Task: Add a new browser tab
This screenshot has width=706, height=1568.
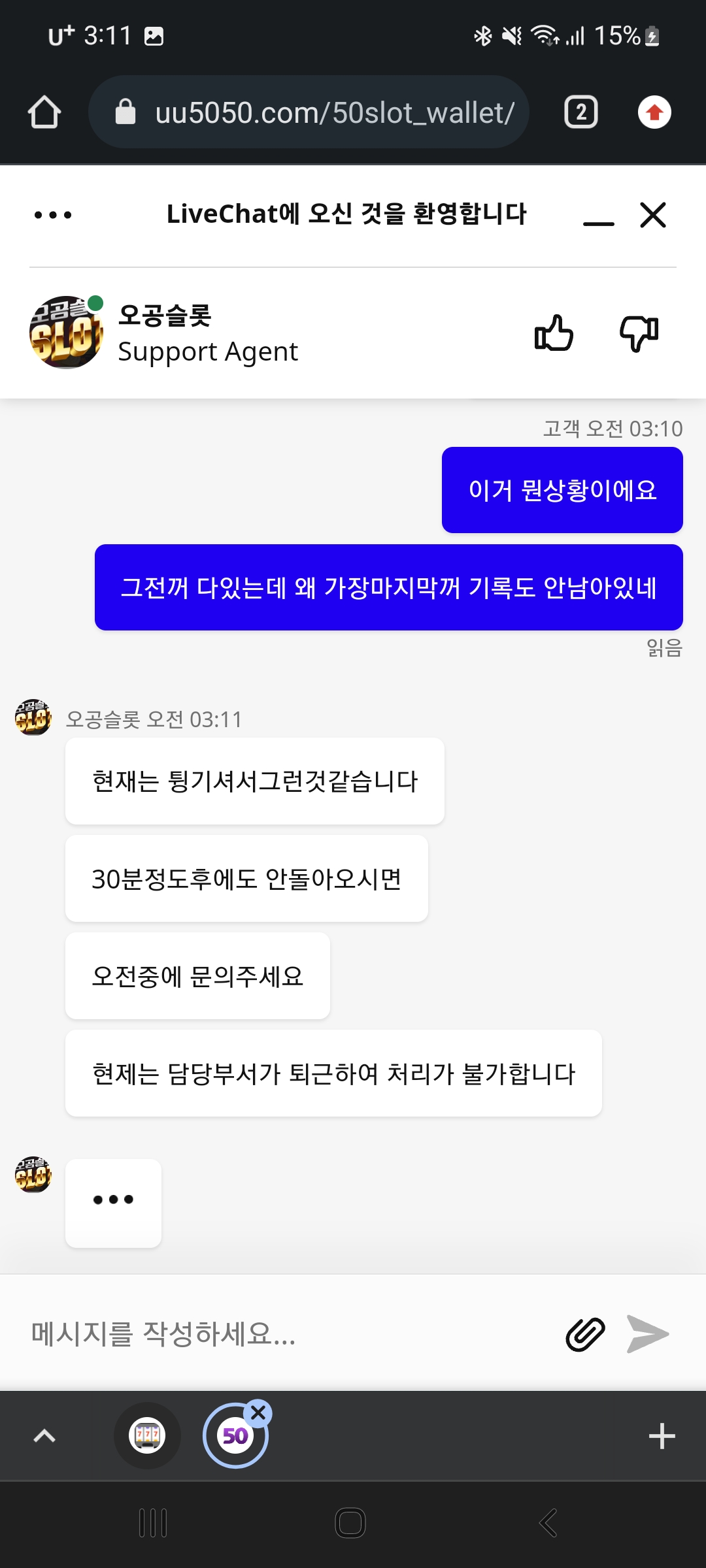Action: coord(662,1435)
